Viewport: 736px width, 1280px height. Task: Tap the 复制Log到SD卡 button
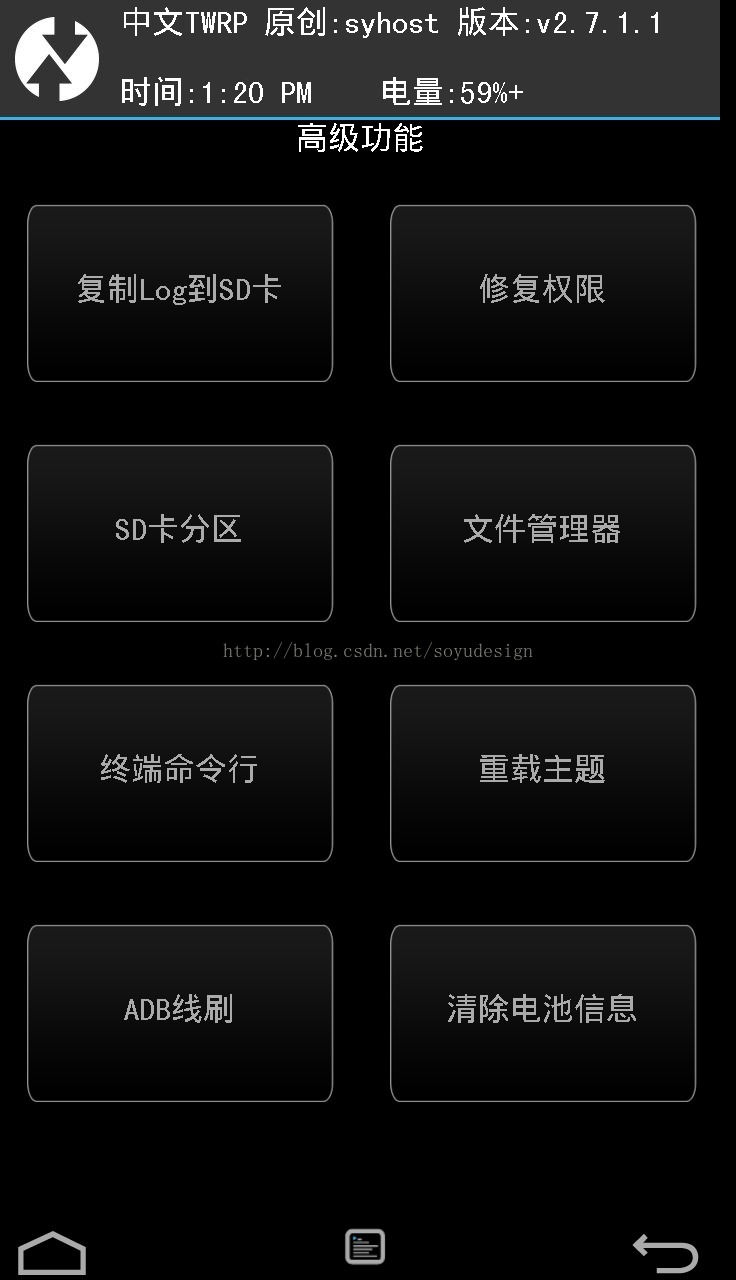tap(180, 293)
